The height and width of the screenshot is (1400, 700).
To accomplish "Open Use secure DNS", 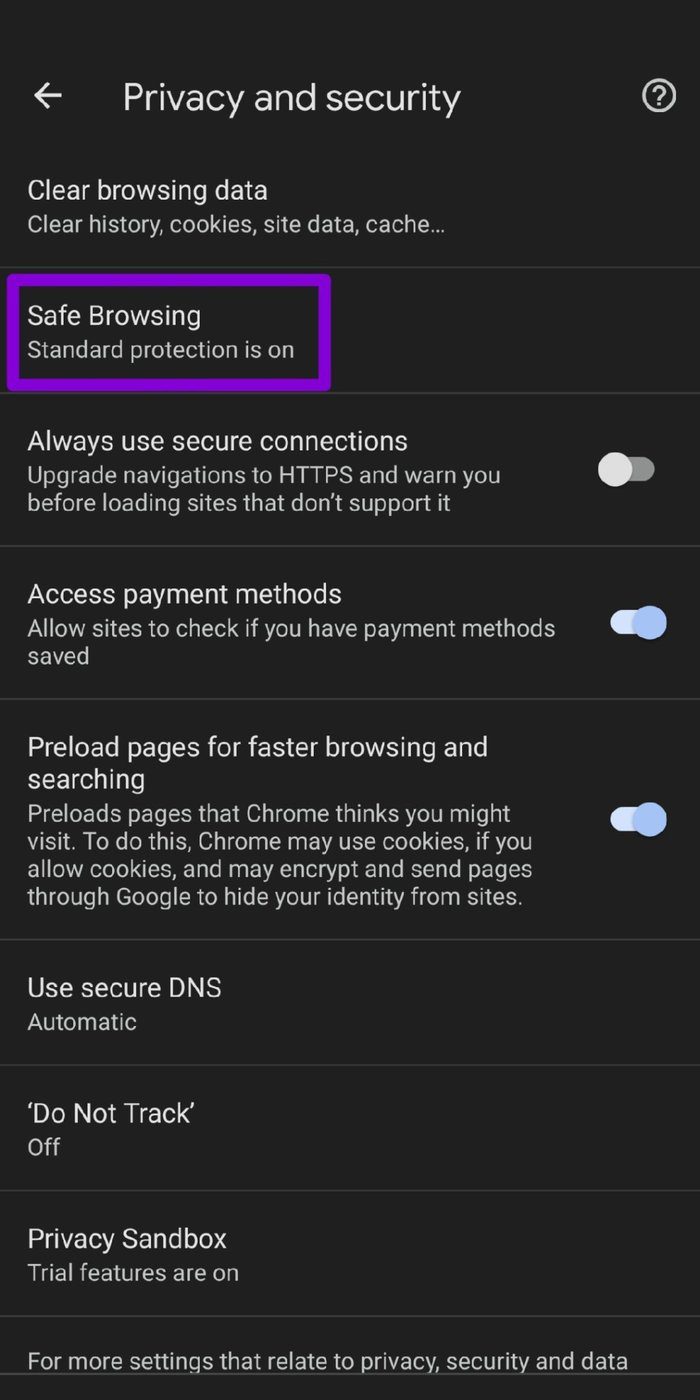I will [x=350, y=1003].
